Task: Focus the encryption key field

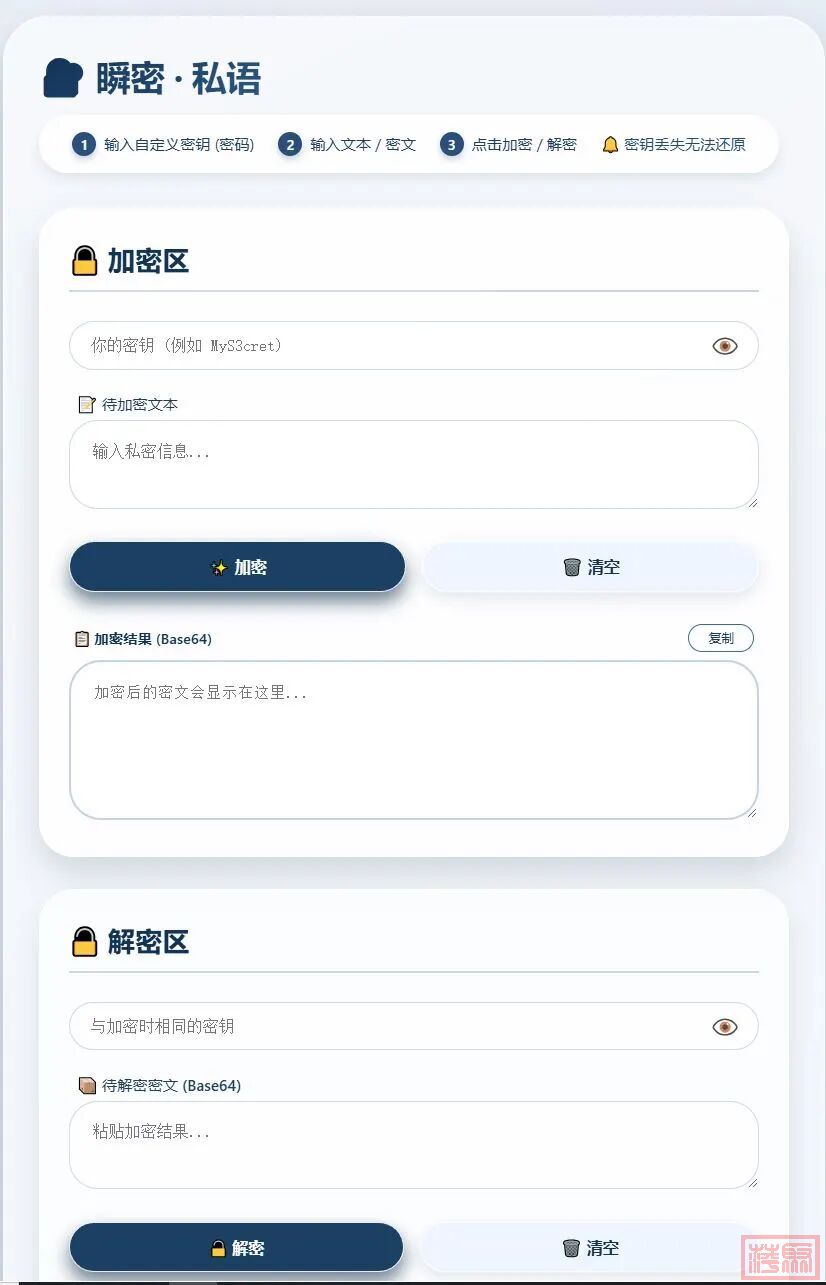Action: coord(390,346)
